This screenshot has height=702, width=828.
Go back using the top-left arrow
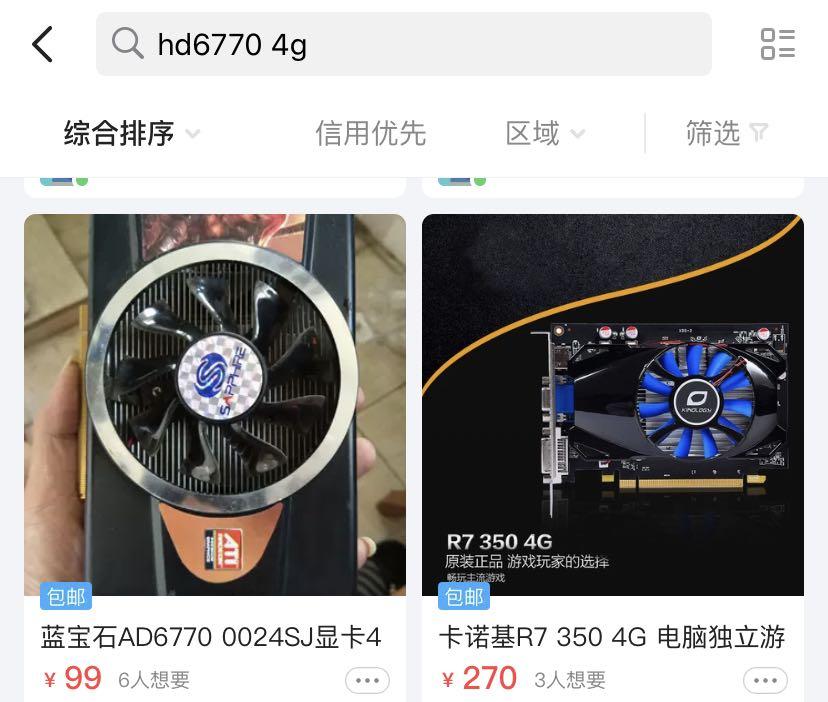42,44
